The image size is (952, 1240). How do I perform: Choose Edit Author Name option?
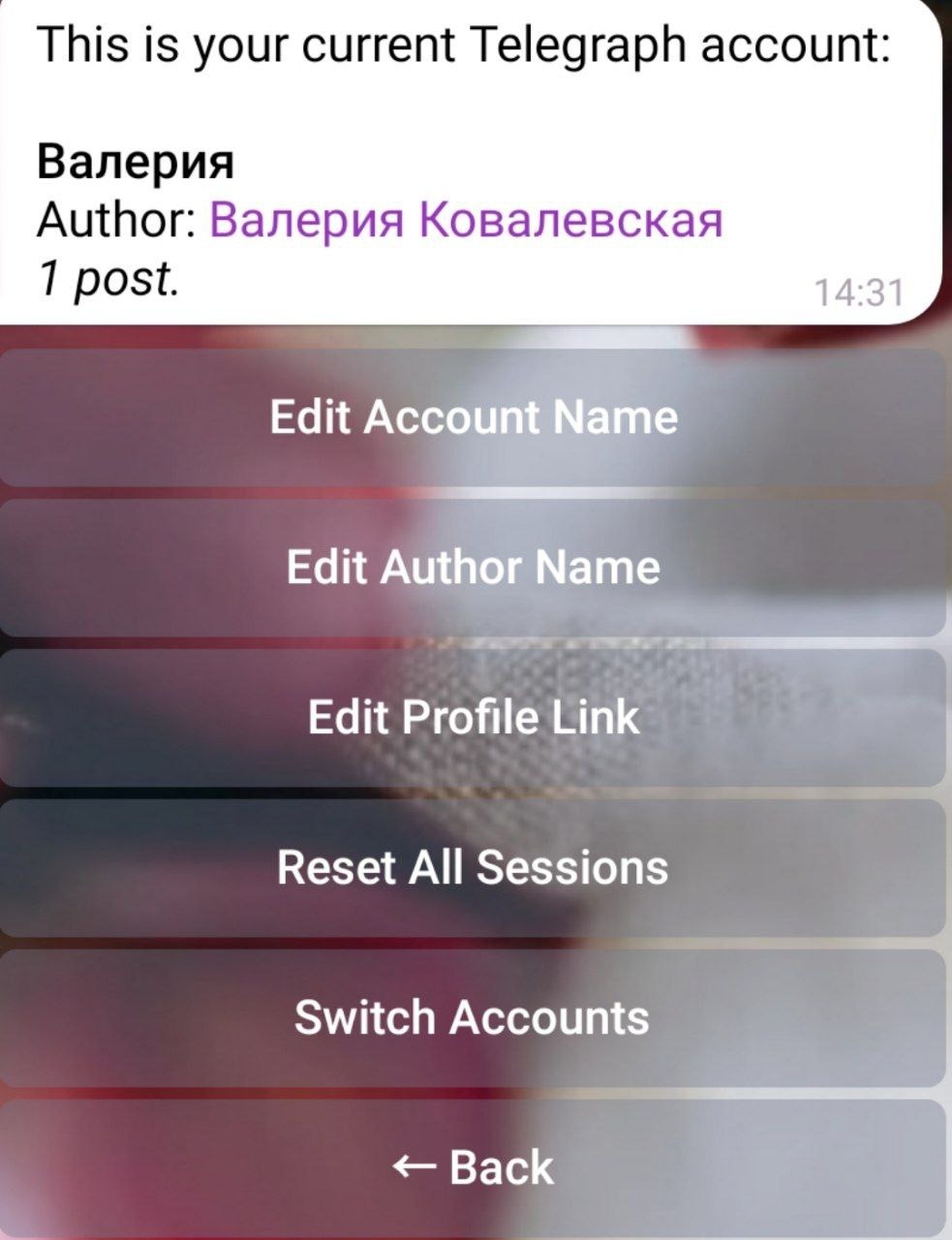pos(473,568)
